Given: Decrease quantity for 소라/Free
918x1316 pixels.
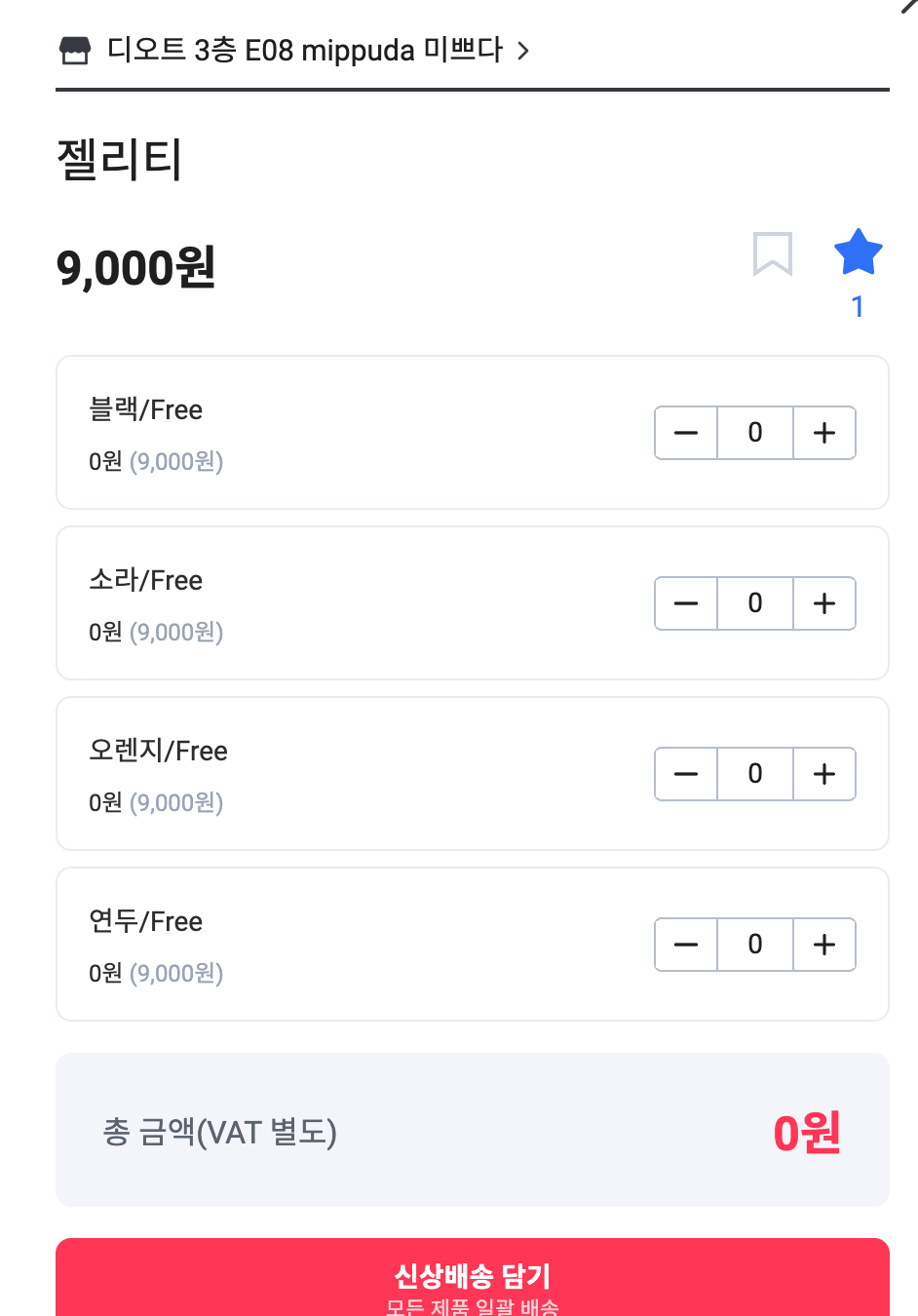Looking at the screenshot, I should (686, 603).
